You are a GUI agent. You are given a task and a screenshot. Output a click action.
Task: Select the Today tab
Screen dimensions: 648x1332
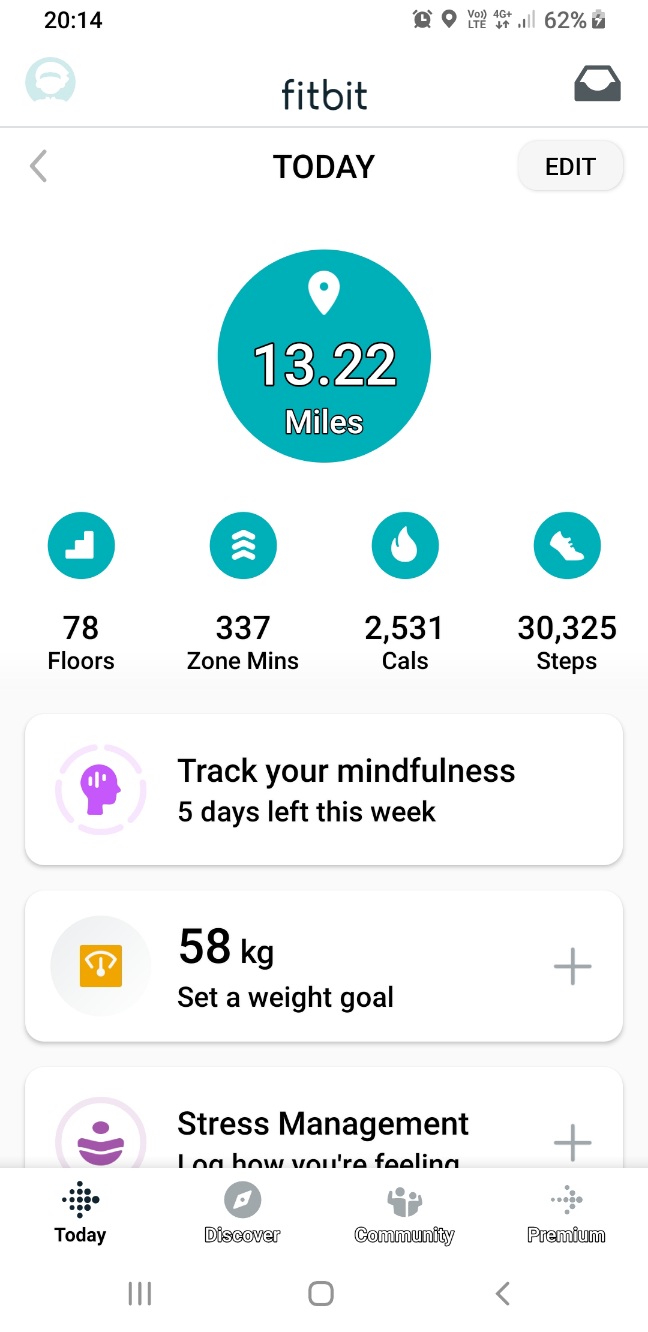[x=80, y=1214]
